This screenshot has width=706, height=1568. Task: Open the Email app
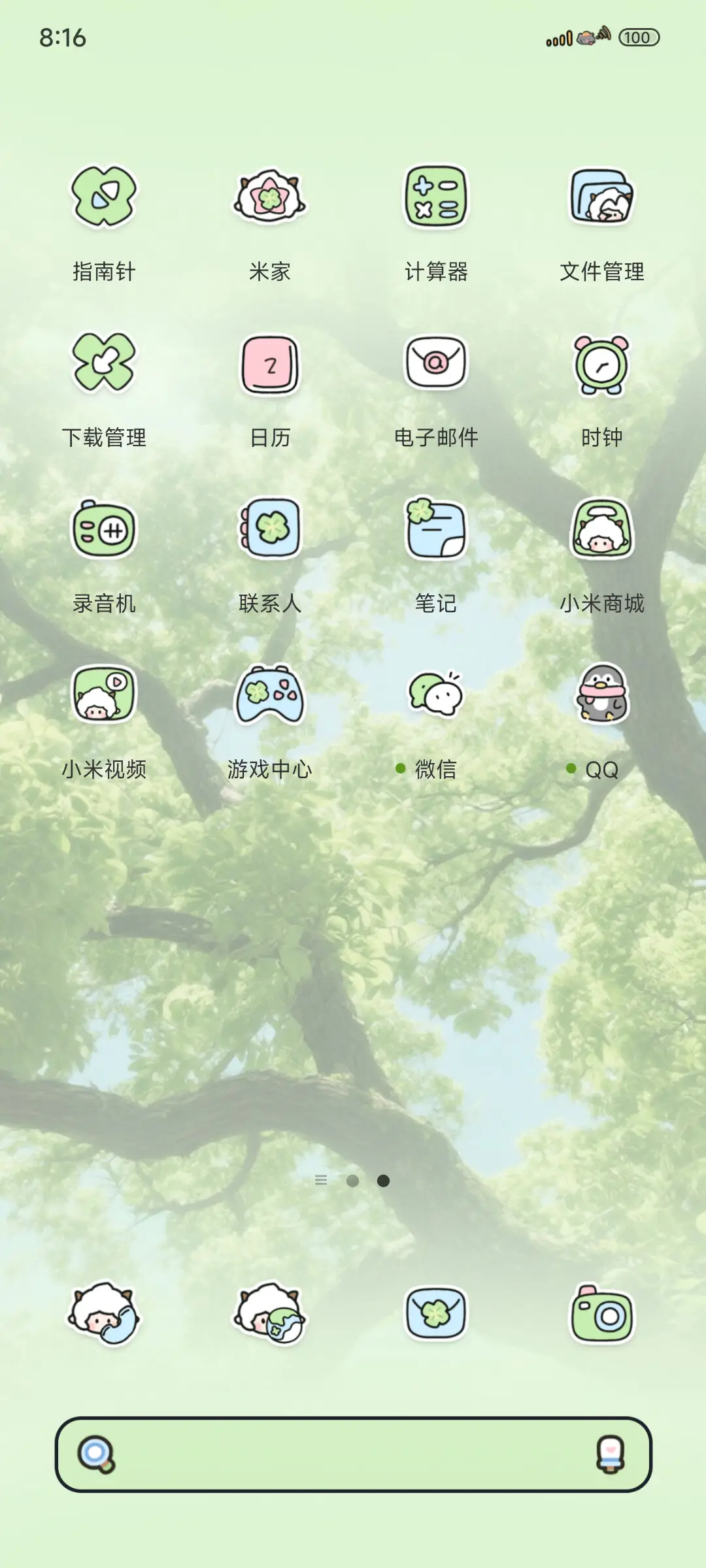click(x=437, y=365)
